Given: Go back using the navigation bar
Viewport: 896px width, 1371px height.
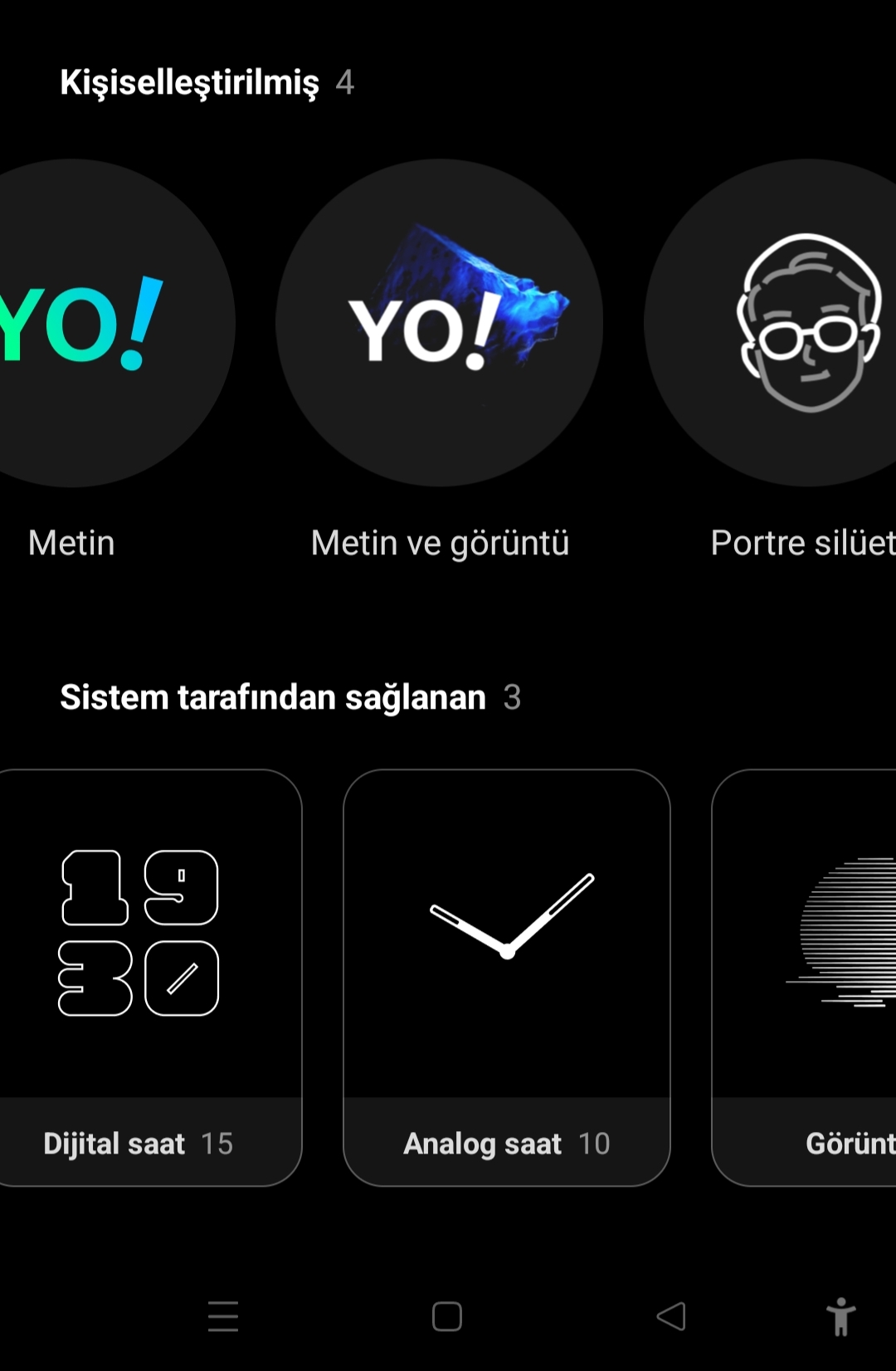Looking at the screenshot, I should click(x=671, y=1316).
